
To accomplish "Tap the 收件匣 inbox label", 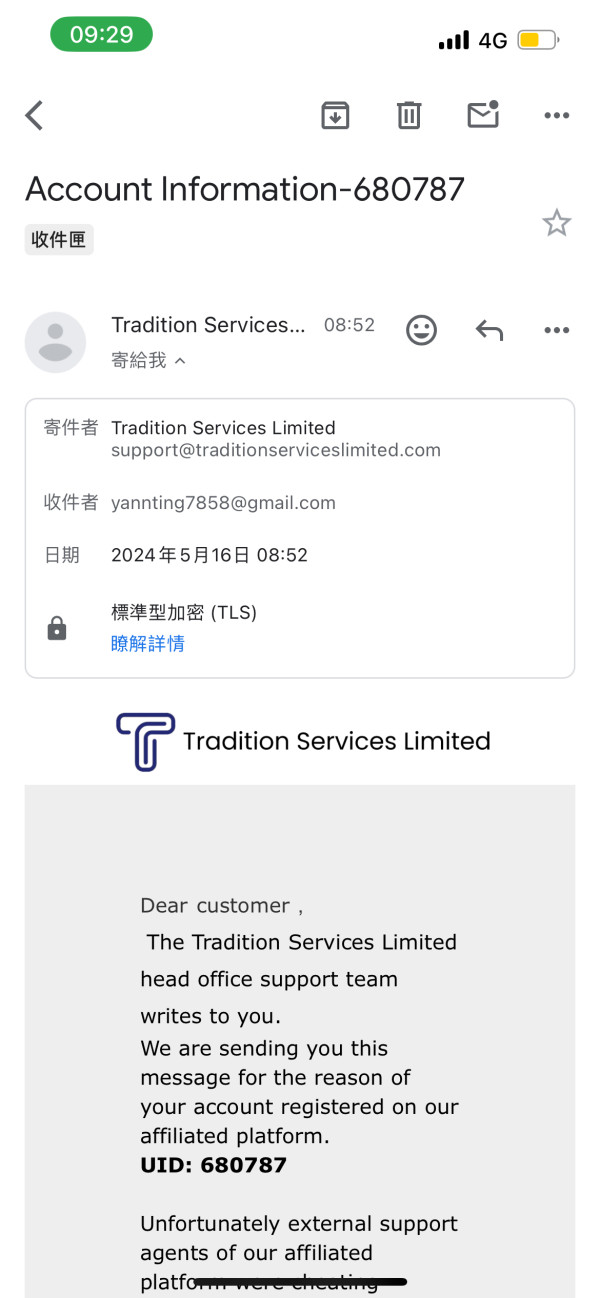I will (x=59, y=239).
